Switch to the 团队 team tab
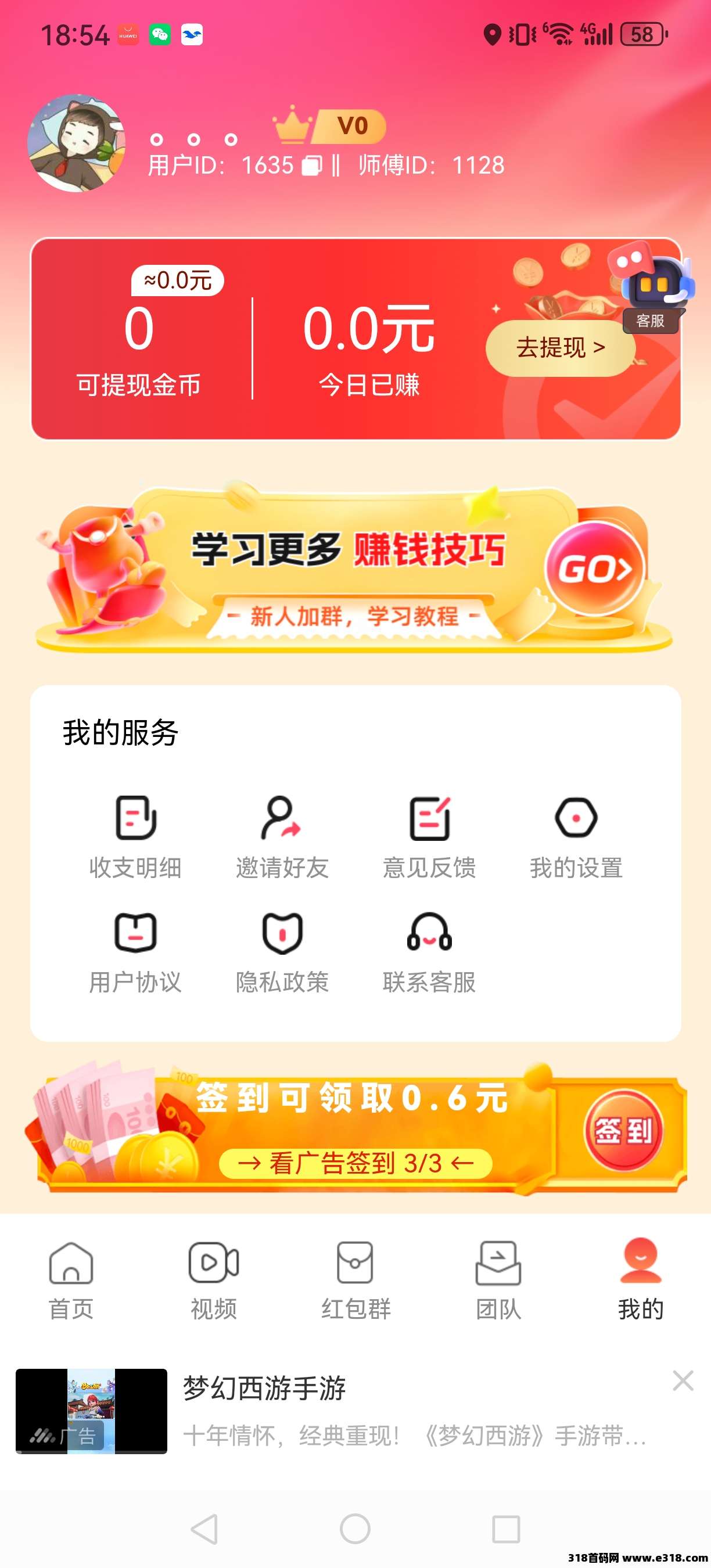The height and width of the screenshot is (1568, 711). pos(498,1279)
